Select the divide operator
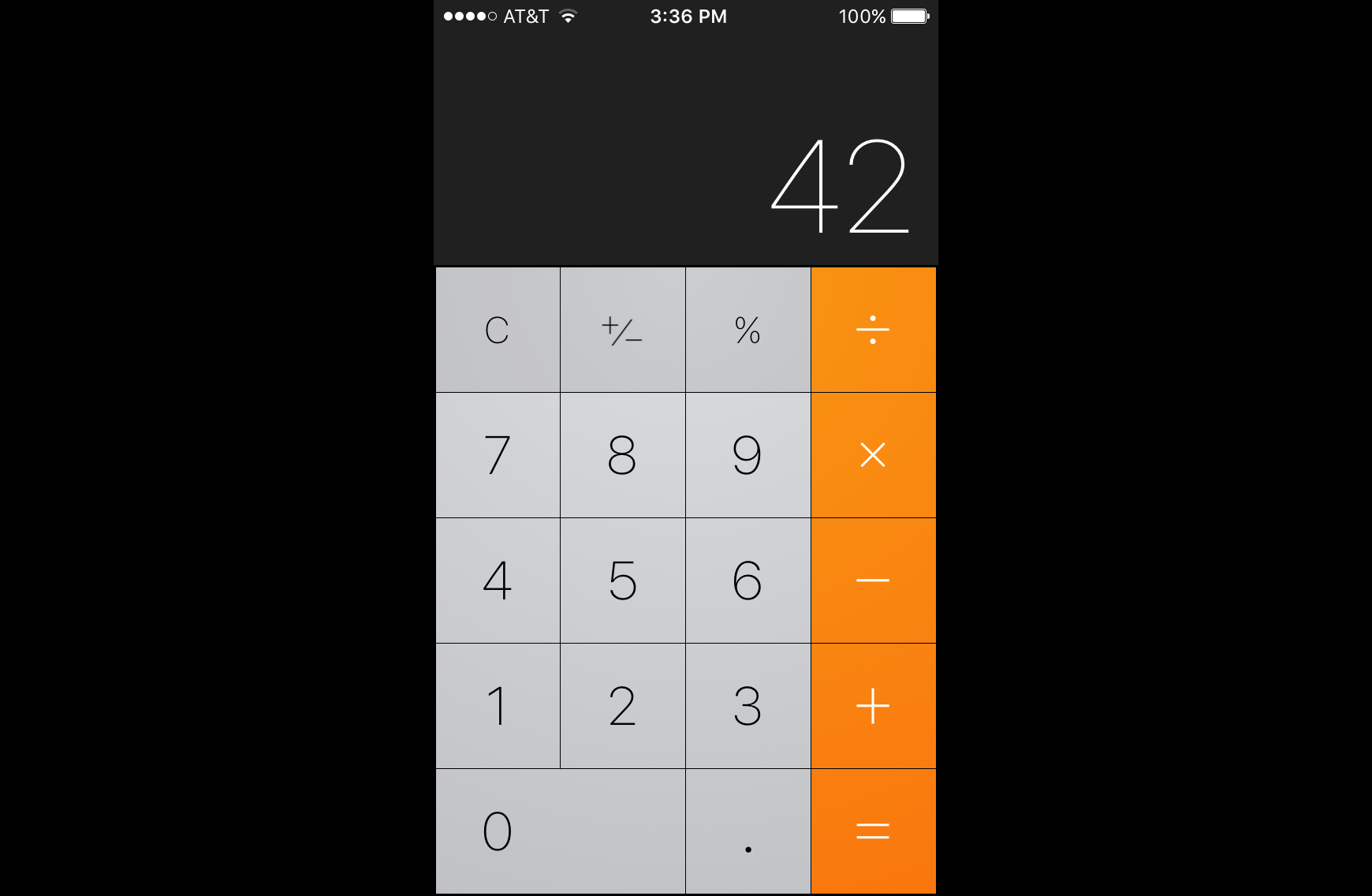The width and height of the screenshot is (1372, 896). [873, 330]
